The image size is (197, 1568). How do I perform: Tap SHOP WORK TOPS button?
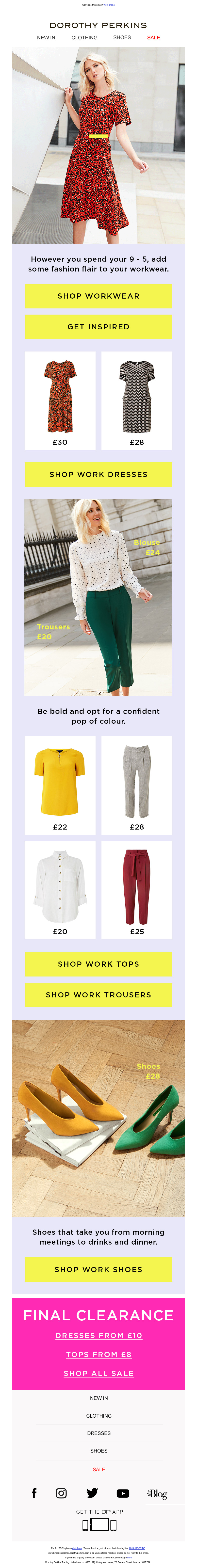[x=98, y=963]
